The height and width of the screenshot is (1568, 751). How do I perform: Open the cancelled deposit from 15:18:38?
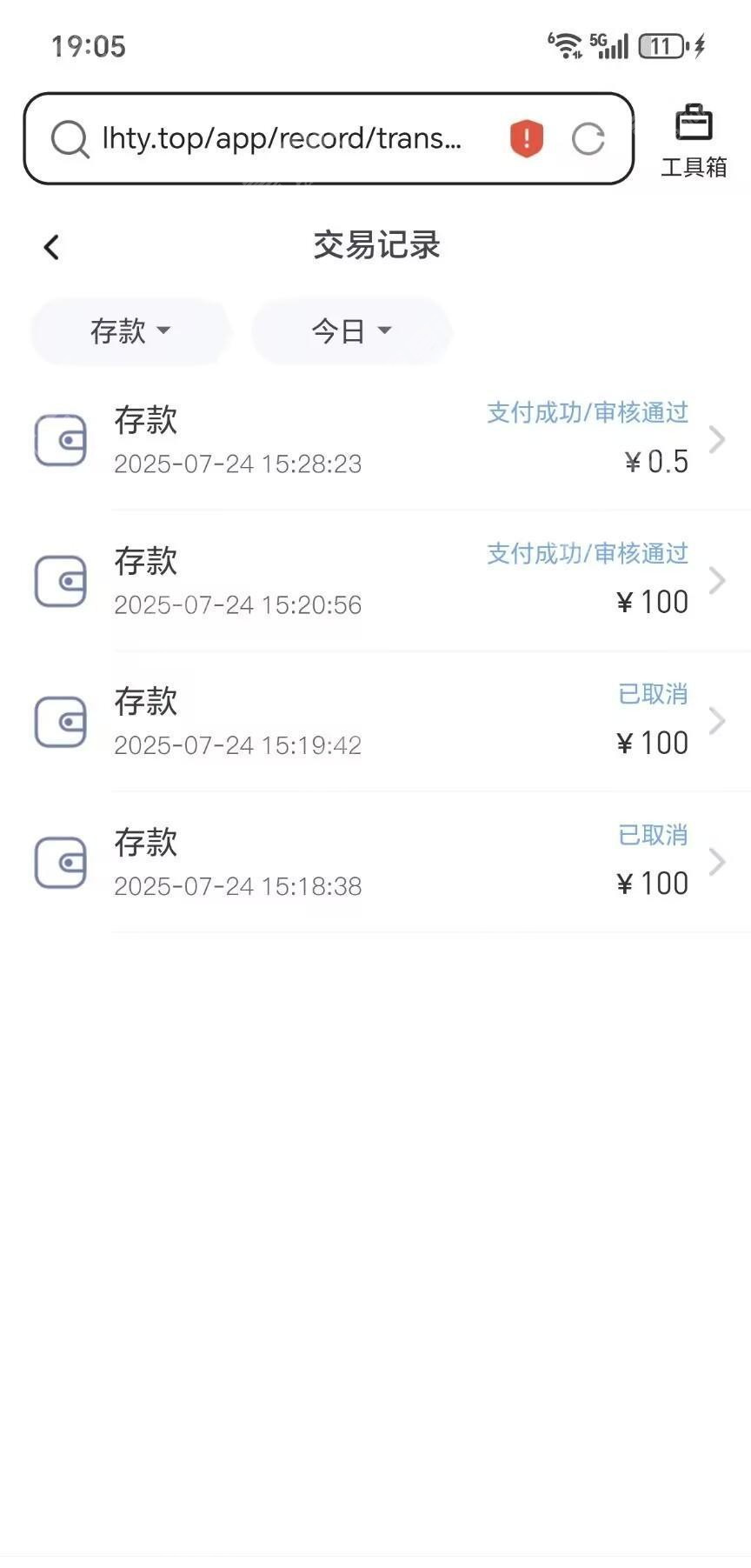click(x=375, y=862)
